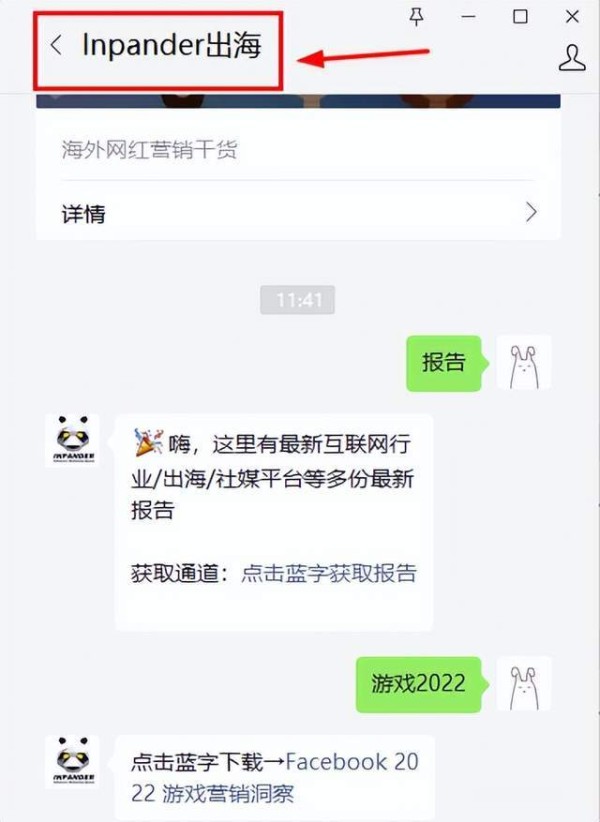
Task: Minimize the chat window
Action: tap(469, 16)
